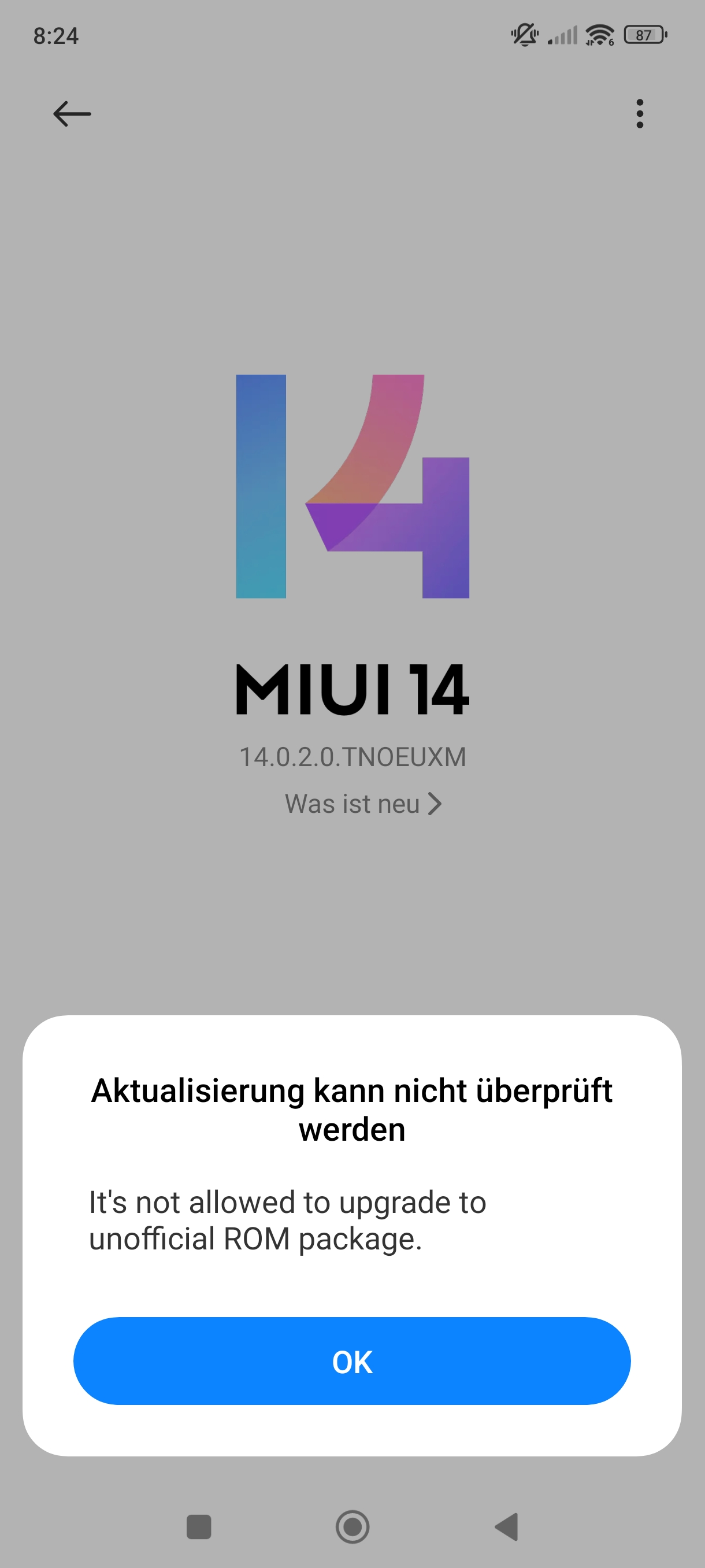The image size is (705, 1568).
Task: Go back using the top arrow
Action: (72, 114)
